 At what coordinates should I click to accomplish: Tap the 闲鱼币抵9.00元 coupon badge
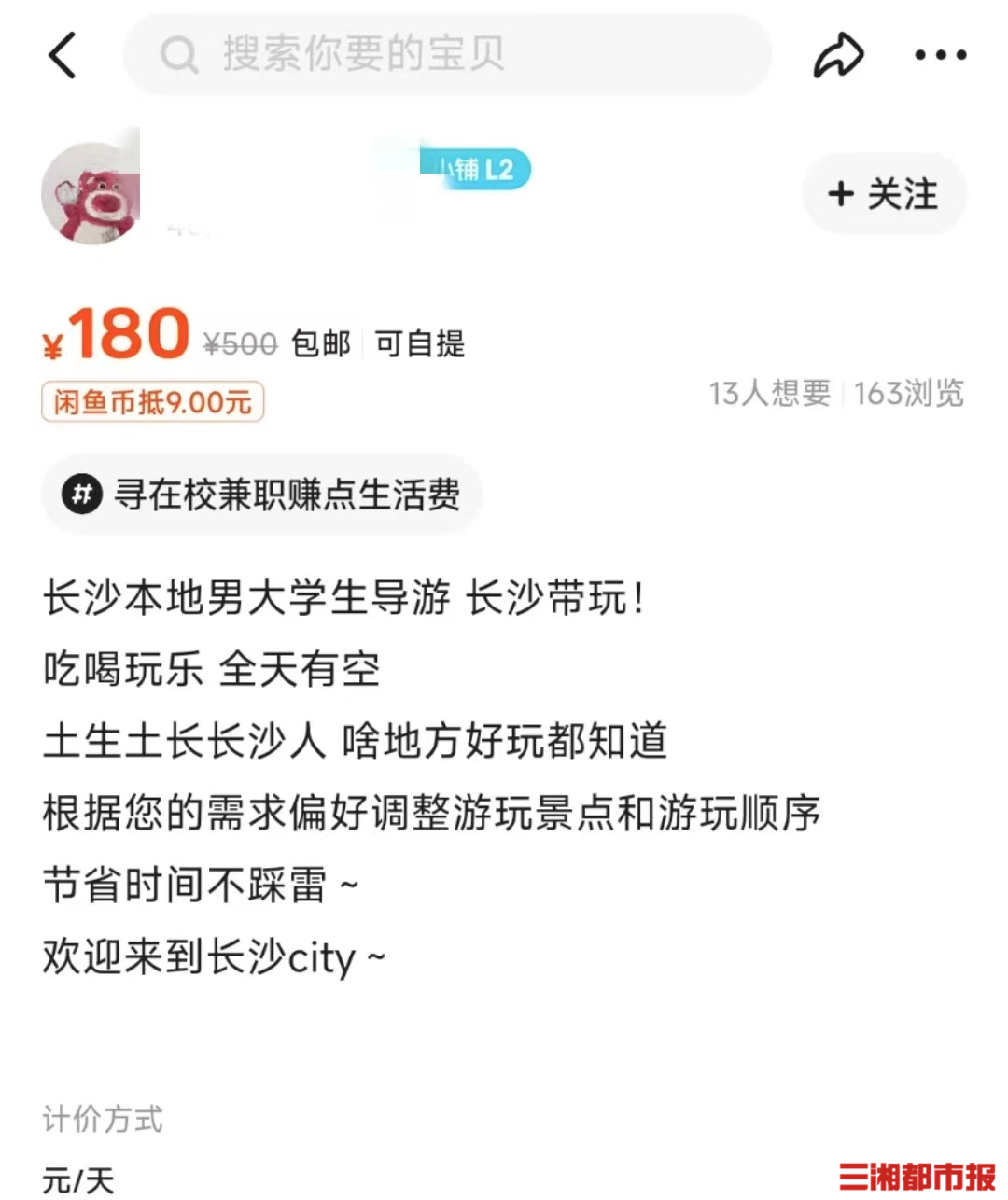152,402
